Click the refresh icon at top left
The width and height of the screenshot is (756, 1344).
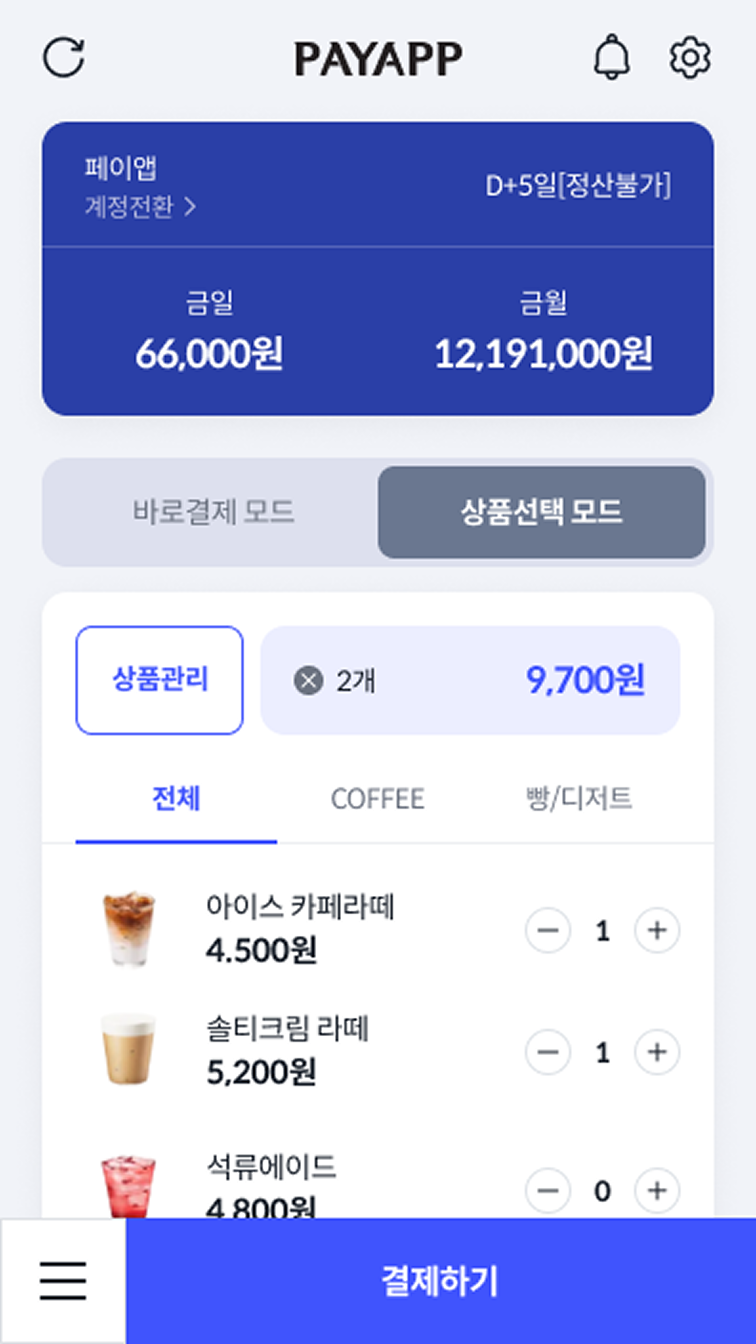tap(63, 57)
